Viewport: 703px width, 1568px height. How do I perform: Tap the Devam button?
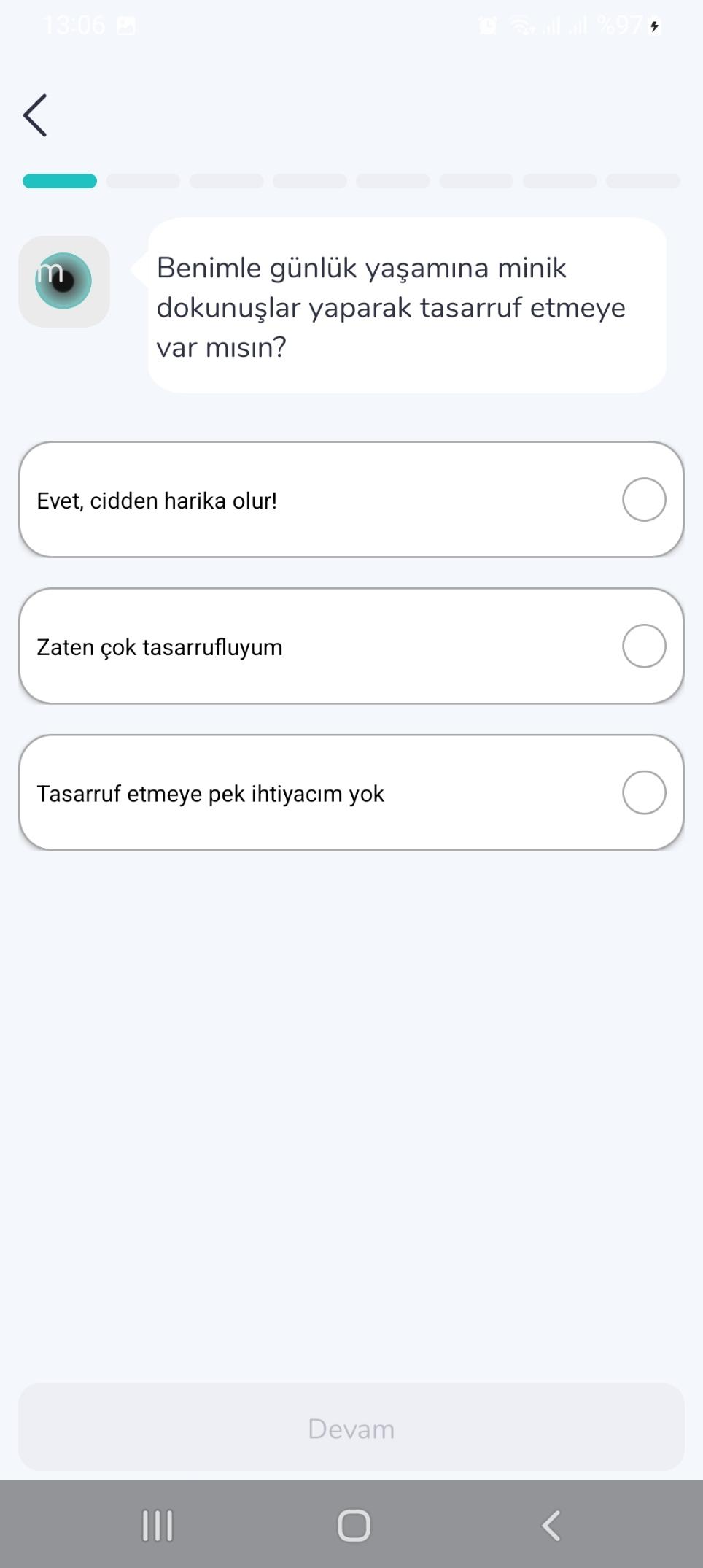351,1428
